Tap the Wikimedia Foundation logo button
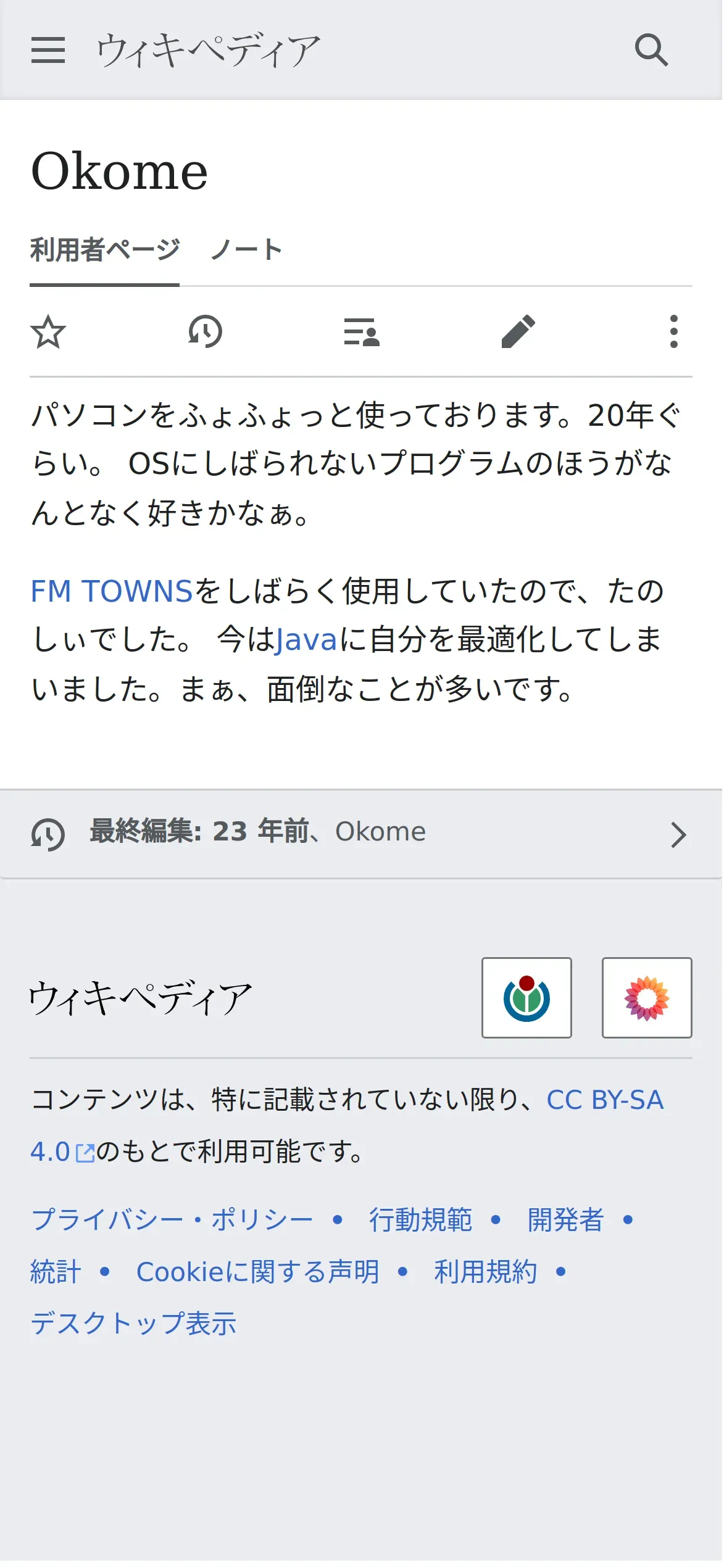724x1568 pixels. click(x=526, y=998)
